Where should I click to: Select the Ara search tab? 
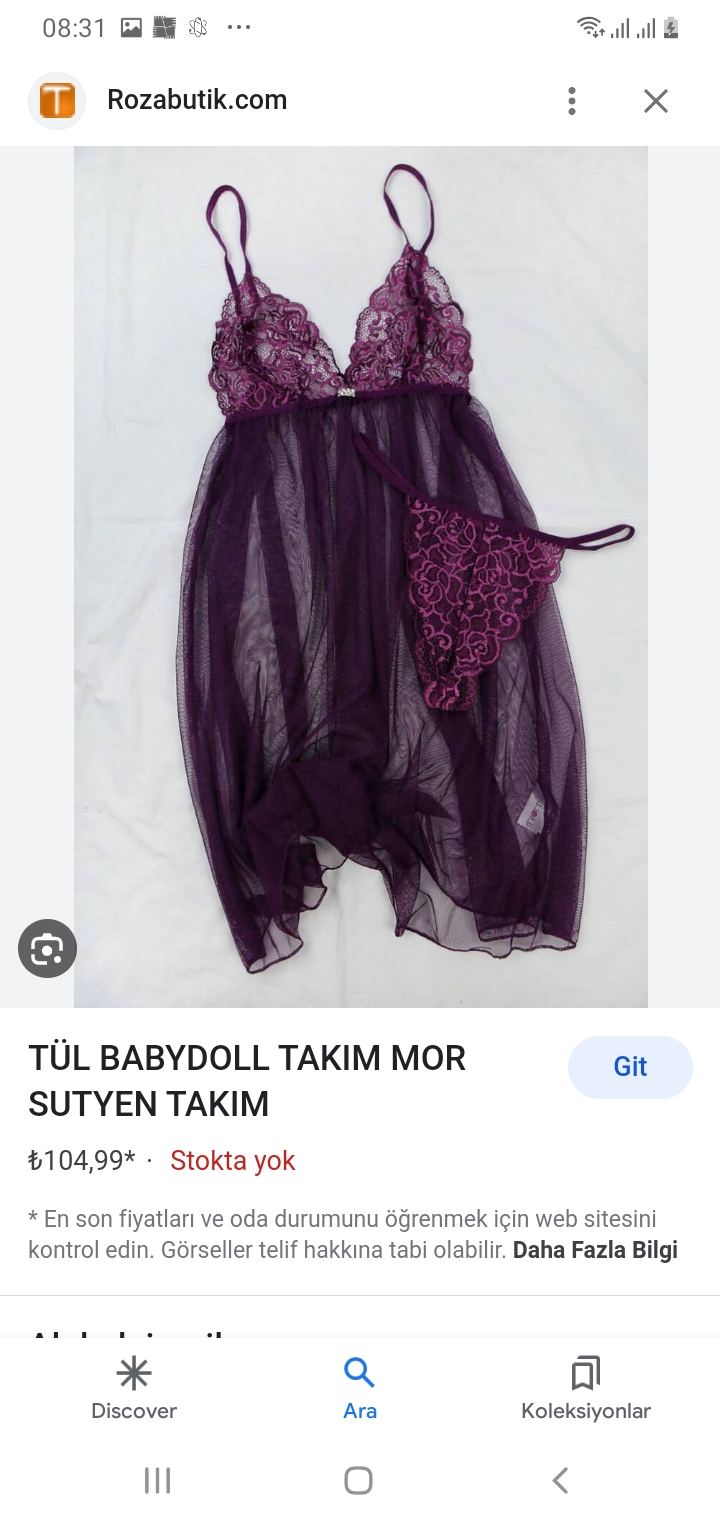click(x=360, y=1388)
